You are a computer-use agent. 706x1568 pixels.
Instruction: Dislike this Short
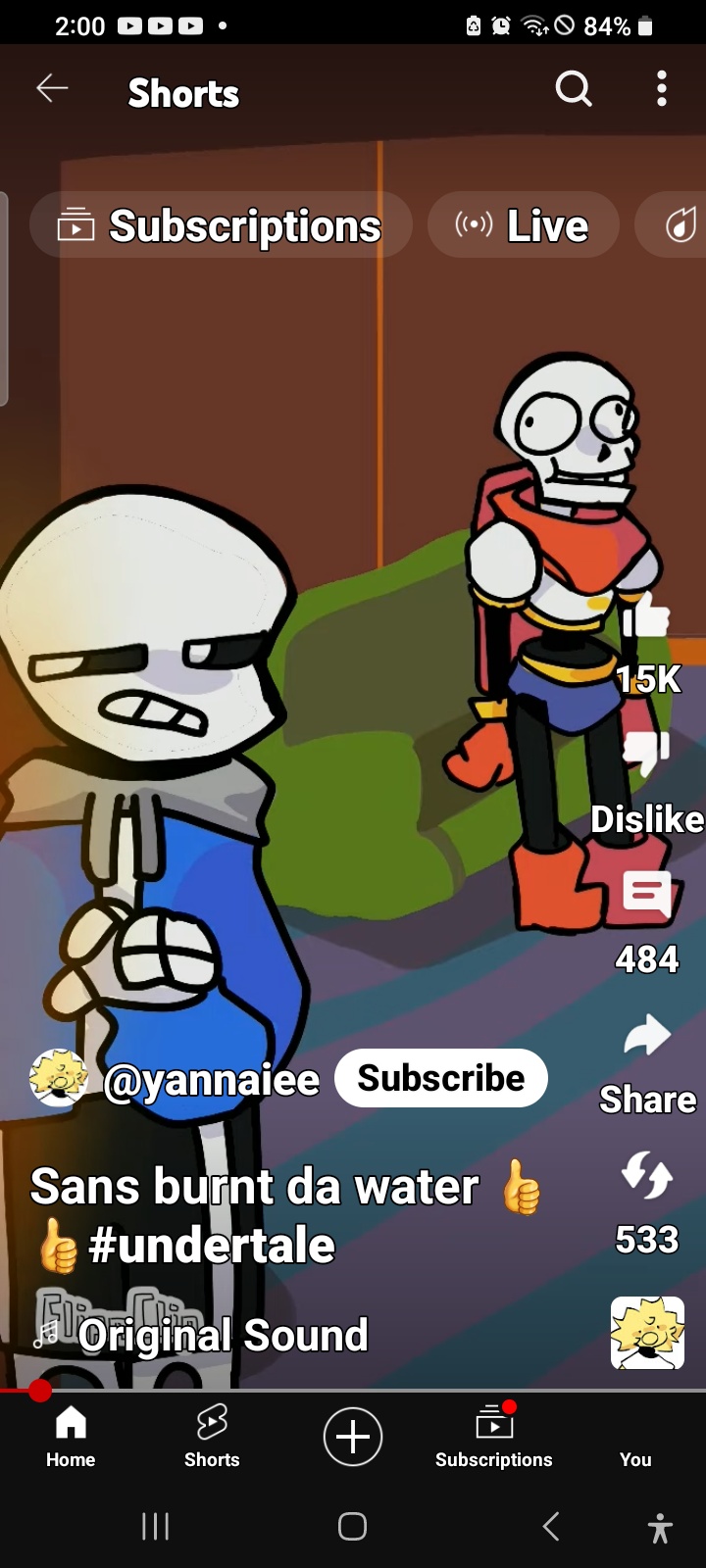coord(646,755)
